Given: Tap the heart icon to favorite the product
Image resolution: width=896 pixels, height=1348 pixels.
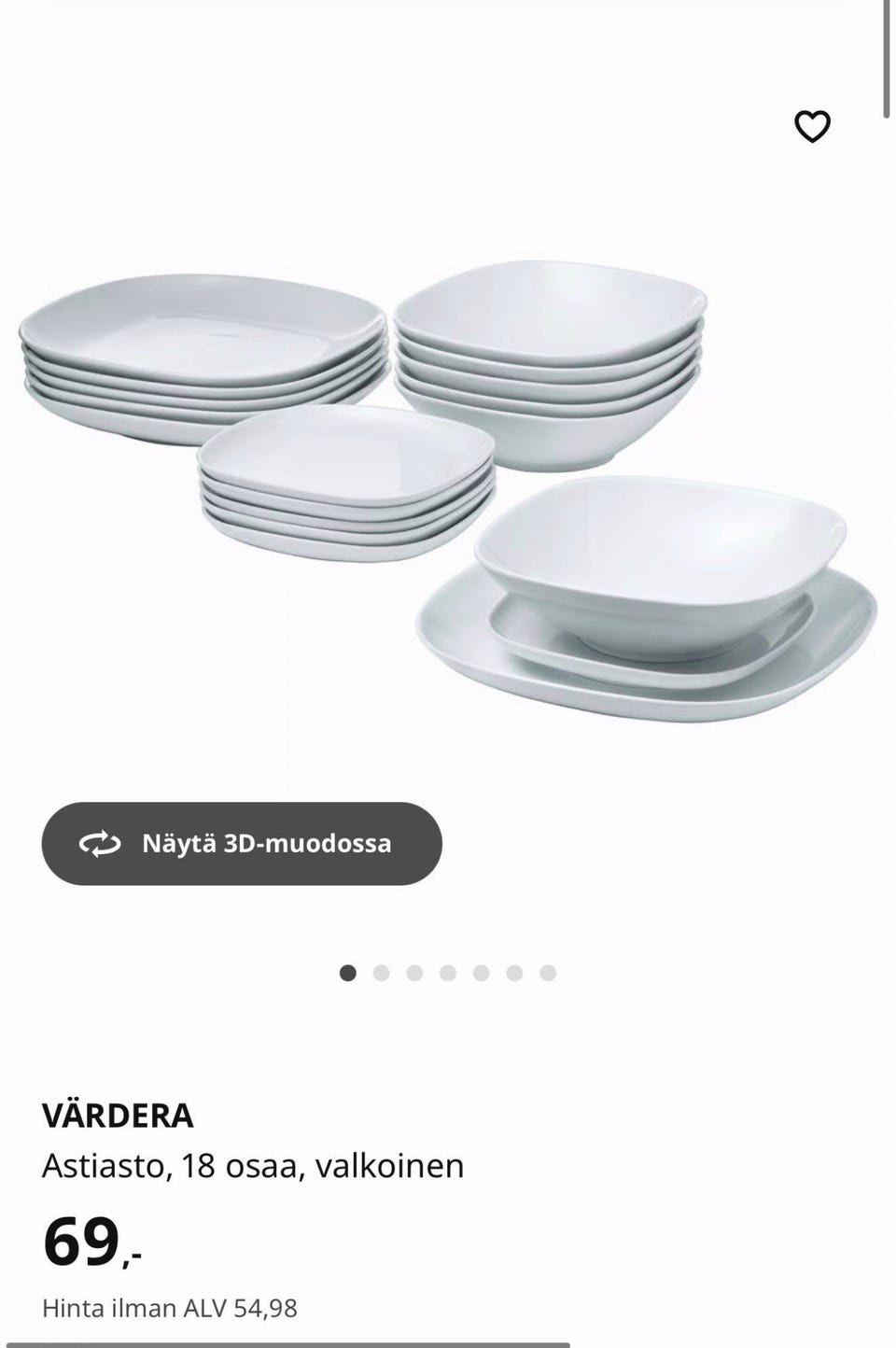Looking at the screenshot, I should [x=811, y=128].
